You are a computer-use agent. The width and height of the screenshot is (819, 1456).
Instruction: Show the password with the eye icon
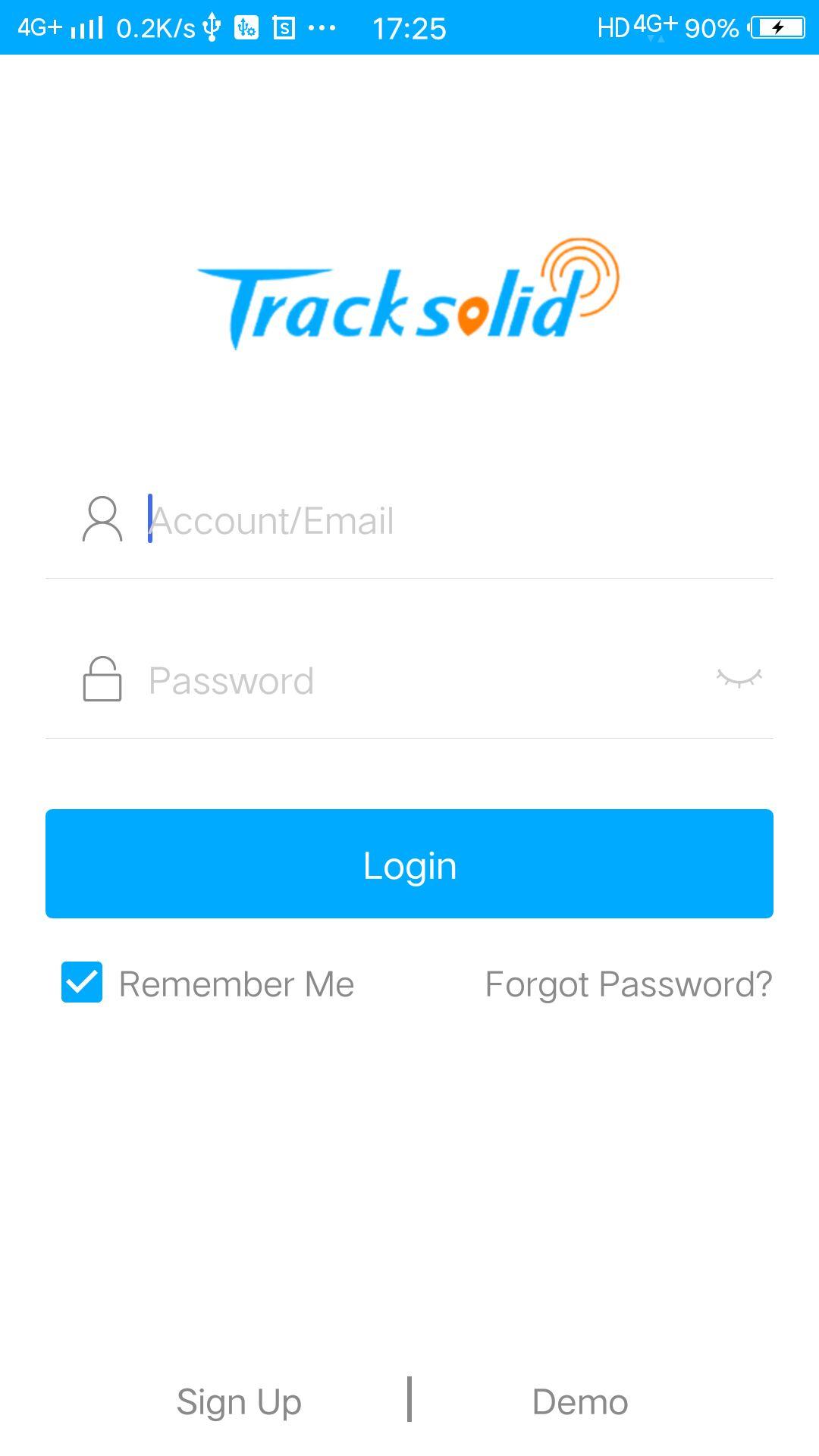(739, 677)
